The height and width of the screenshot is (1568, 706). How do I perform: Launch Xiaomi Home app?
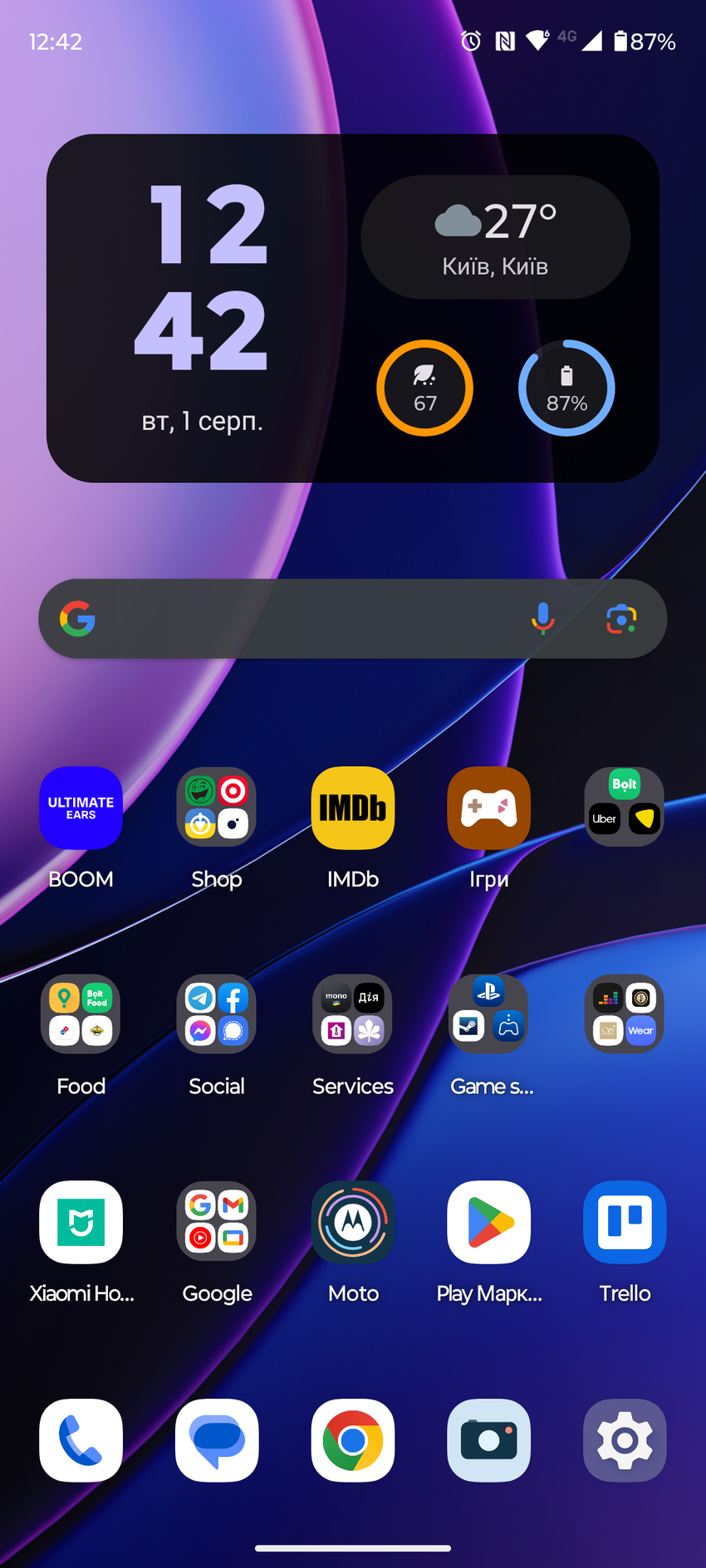[x=81, y=1222]
